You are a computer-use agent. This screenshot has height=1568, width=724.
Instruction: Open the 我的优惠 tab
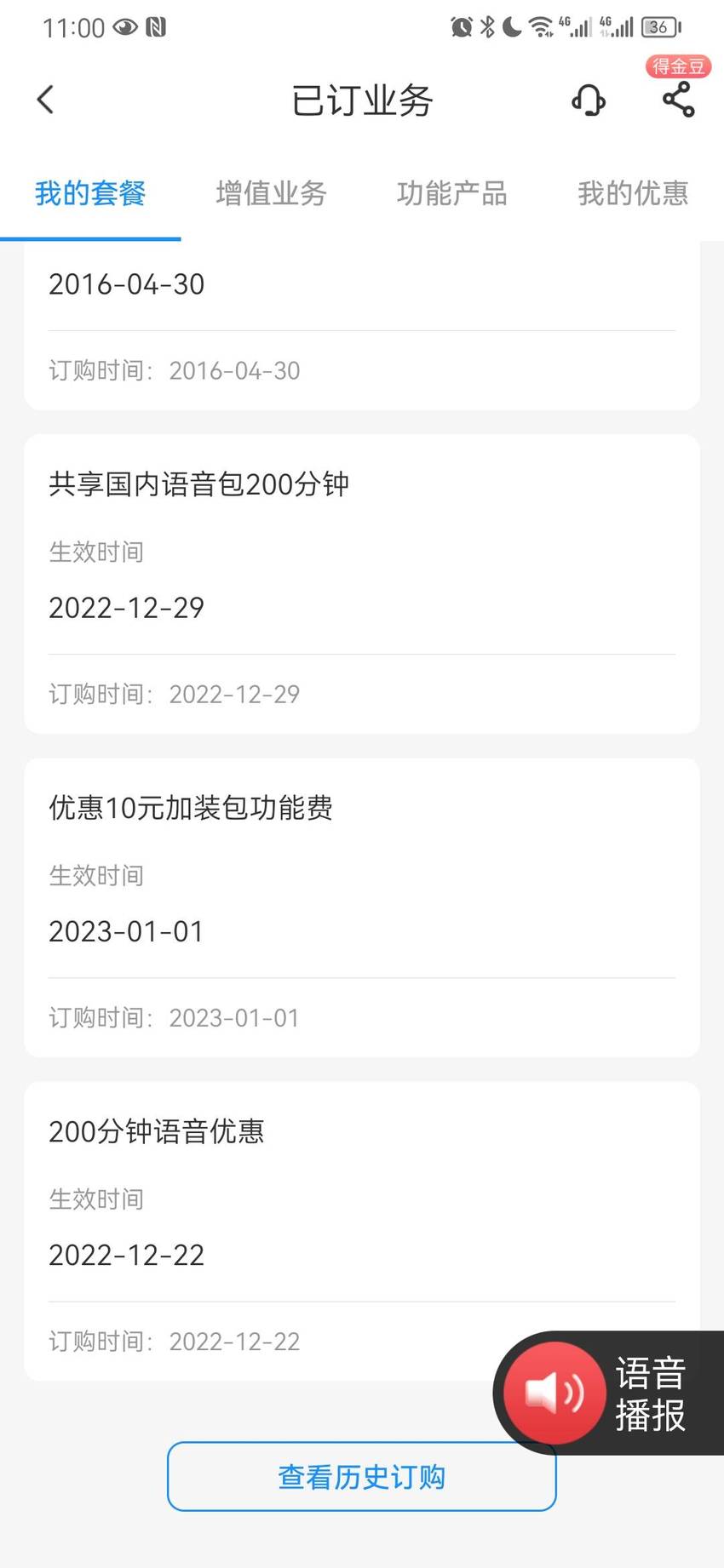[x=633, y=193]
